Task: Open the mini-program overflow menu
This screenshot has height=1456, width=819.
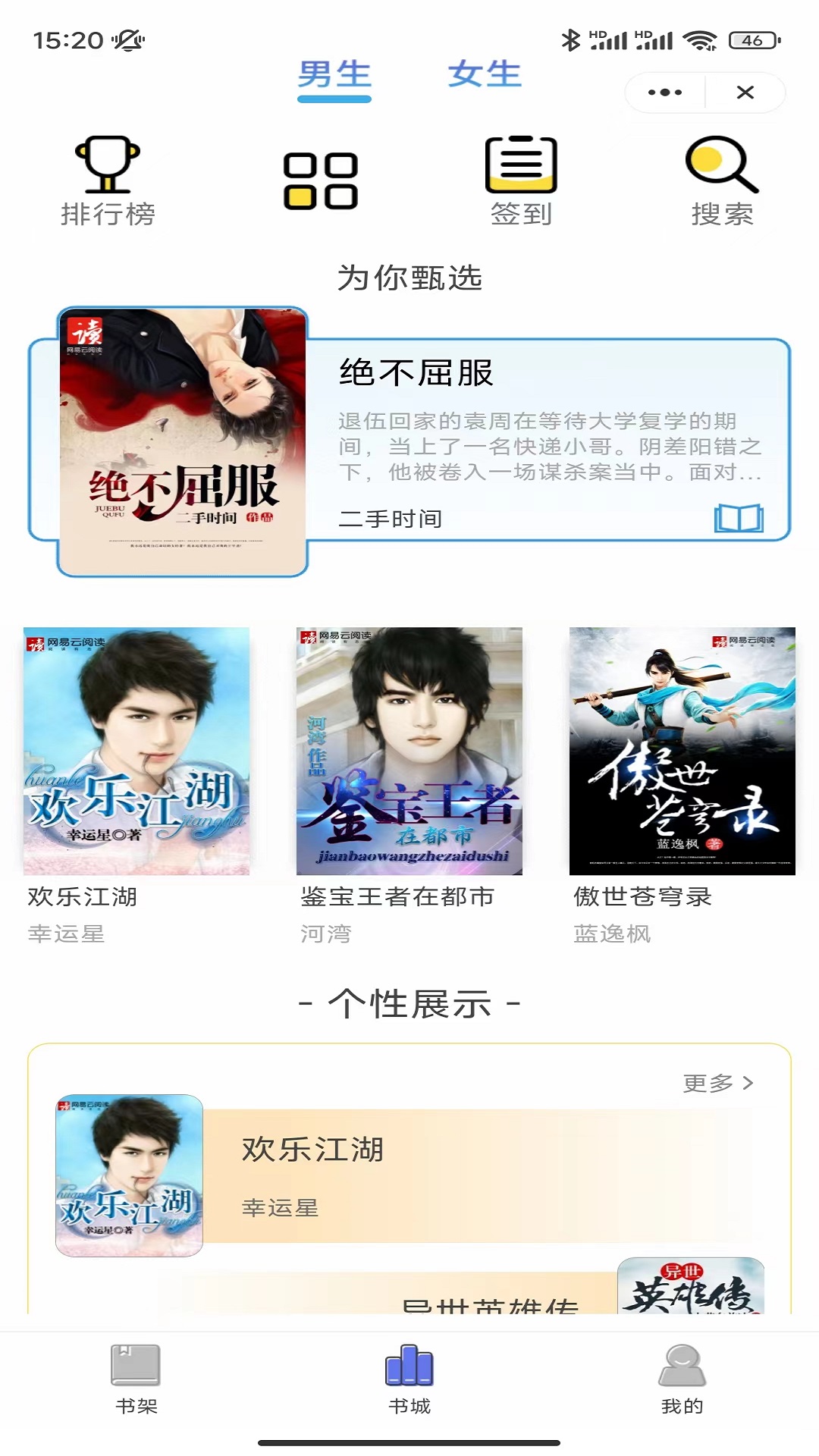Action: coord(665,93)
